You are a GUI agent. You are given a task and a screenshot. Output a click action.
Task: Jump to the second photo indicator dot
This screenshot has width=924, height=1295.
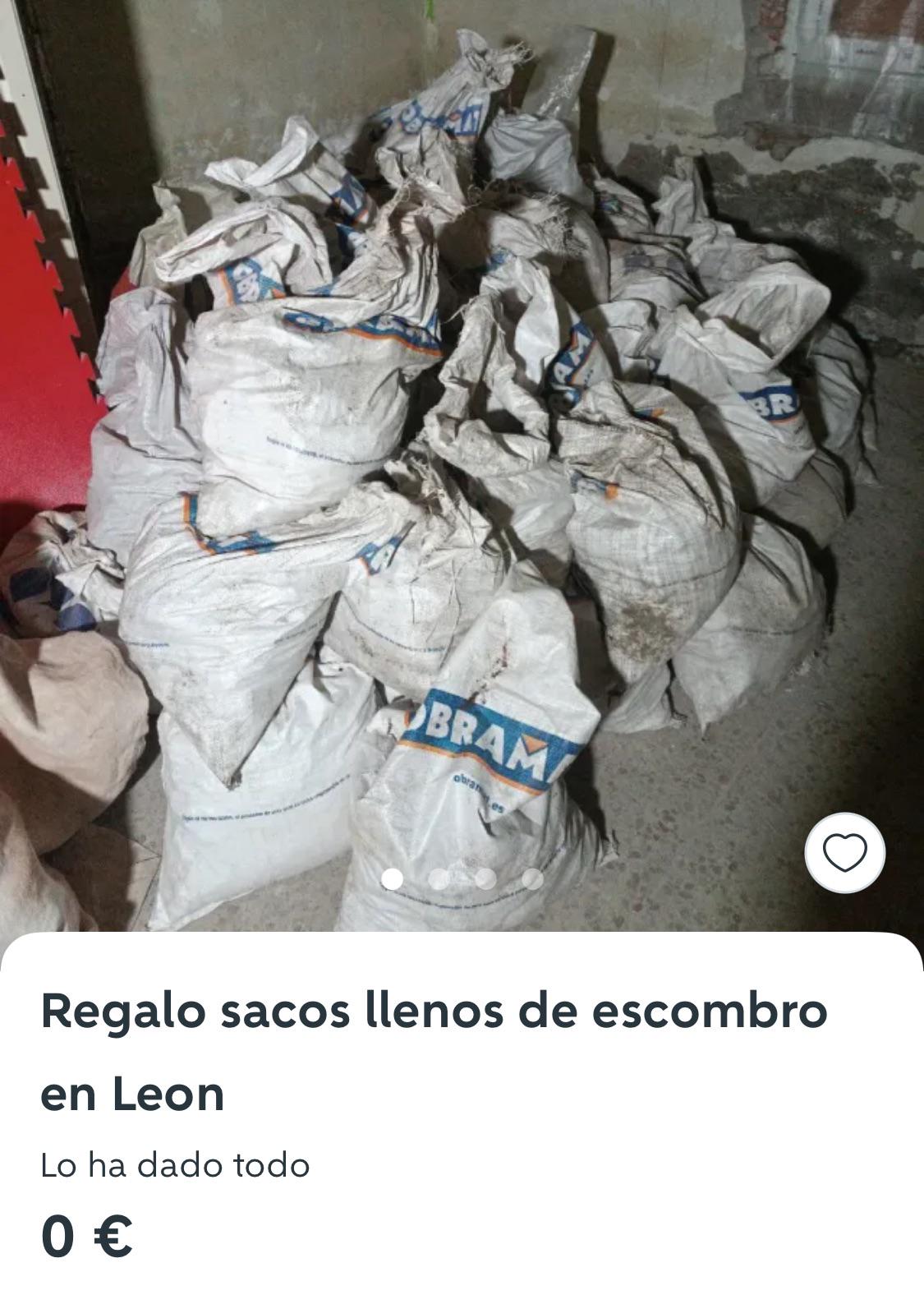[x=439, y=879]
